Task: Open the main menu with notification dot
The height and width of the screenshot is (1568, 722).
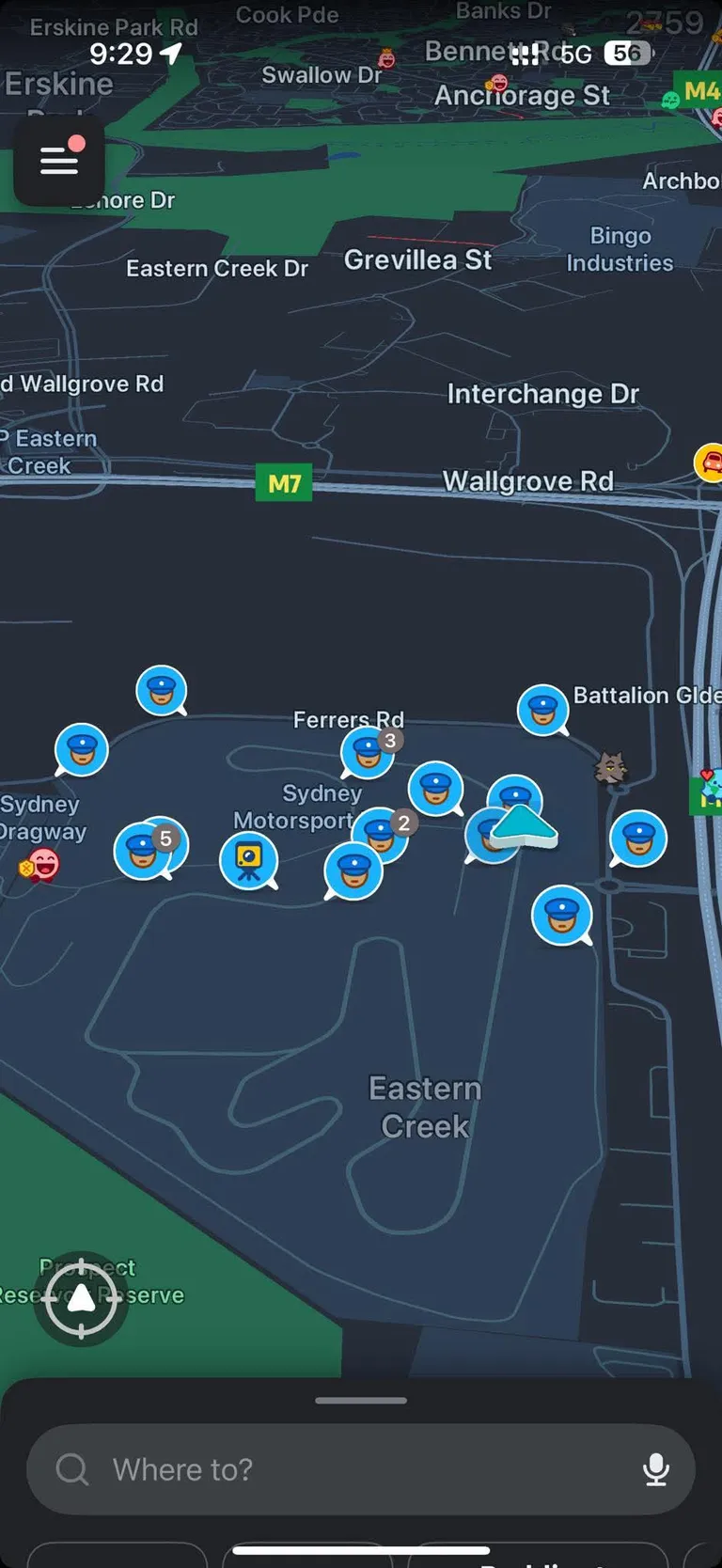Action: pos(59,160)
